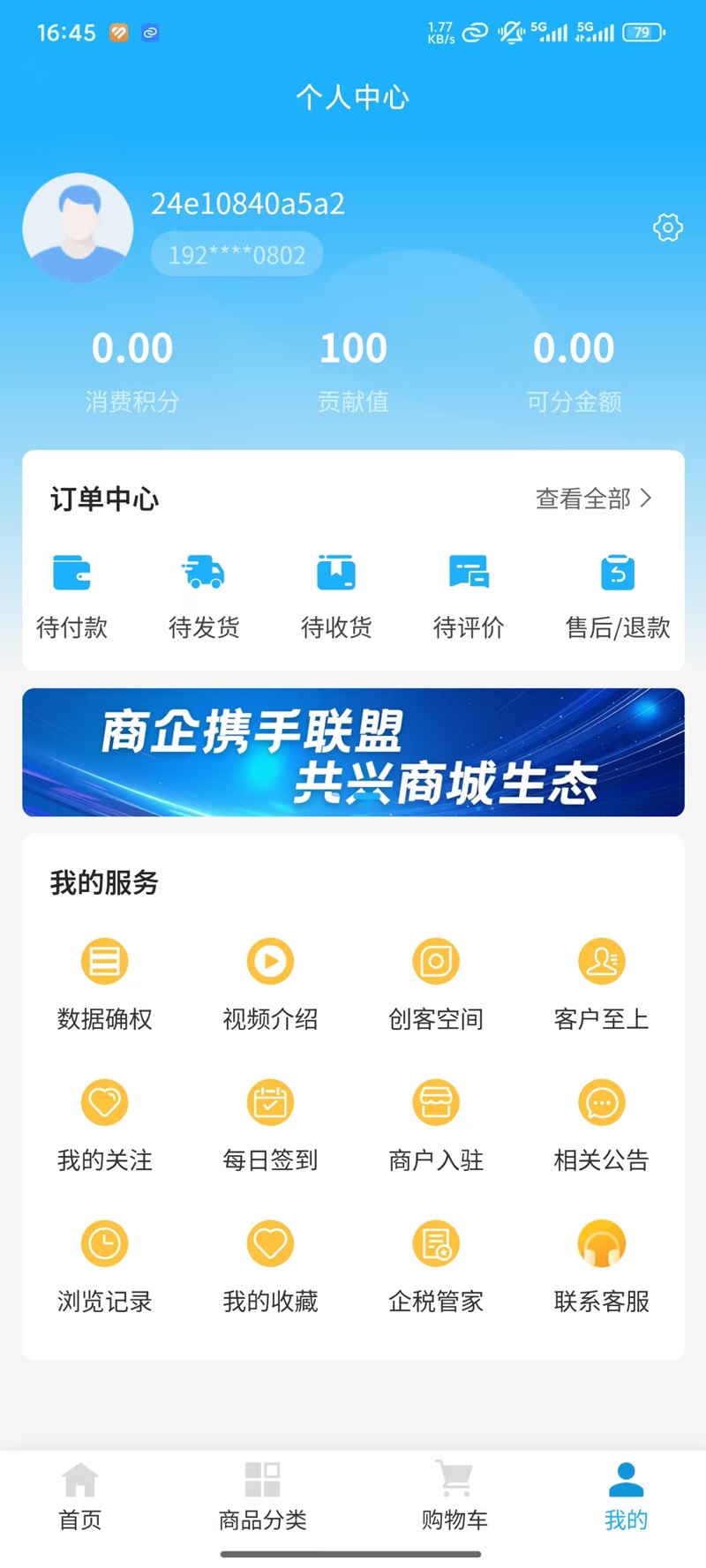This screenshot has height=1568, width=706.
Task: Open 浏览记录 browsing history
Action: [x=104, y=1264]
